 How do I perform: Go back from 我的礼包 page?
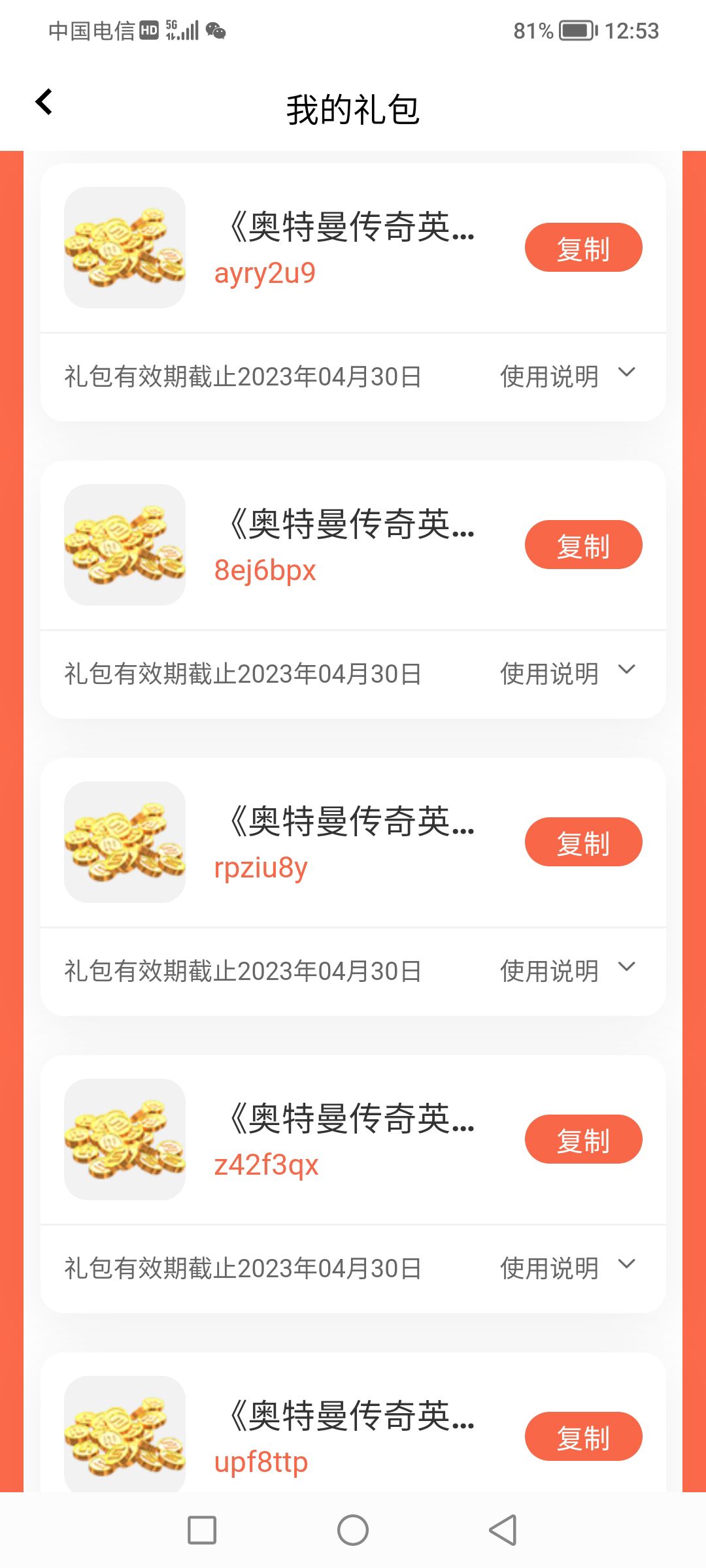pyautogui.click(x=44, y=103)
